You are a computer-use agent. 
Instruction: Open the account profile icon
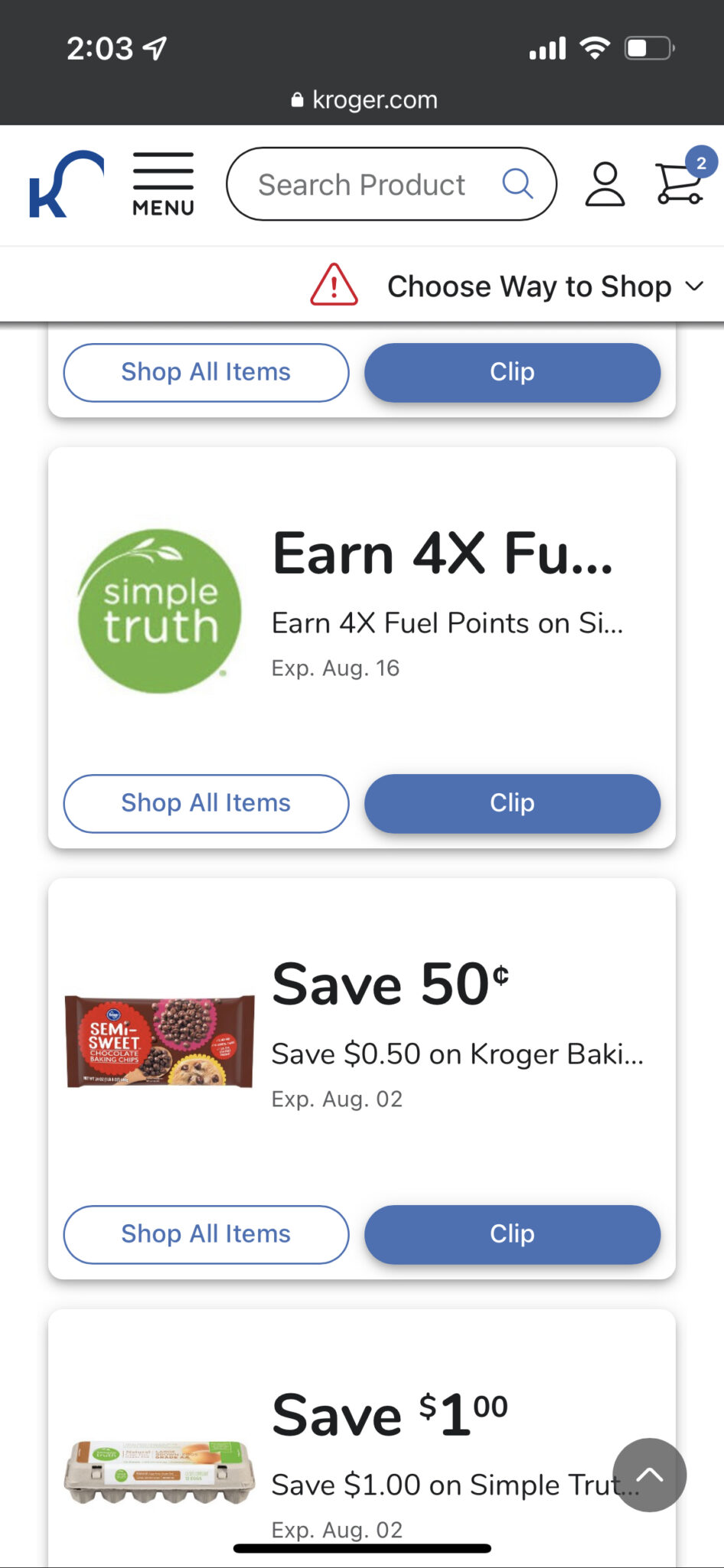point(605,185)
